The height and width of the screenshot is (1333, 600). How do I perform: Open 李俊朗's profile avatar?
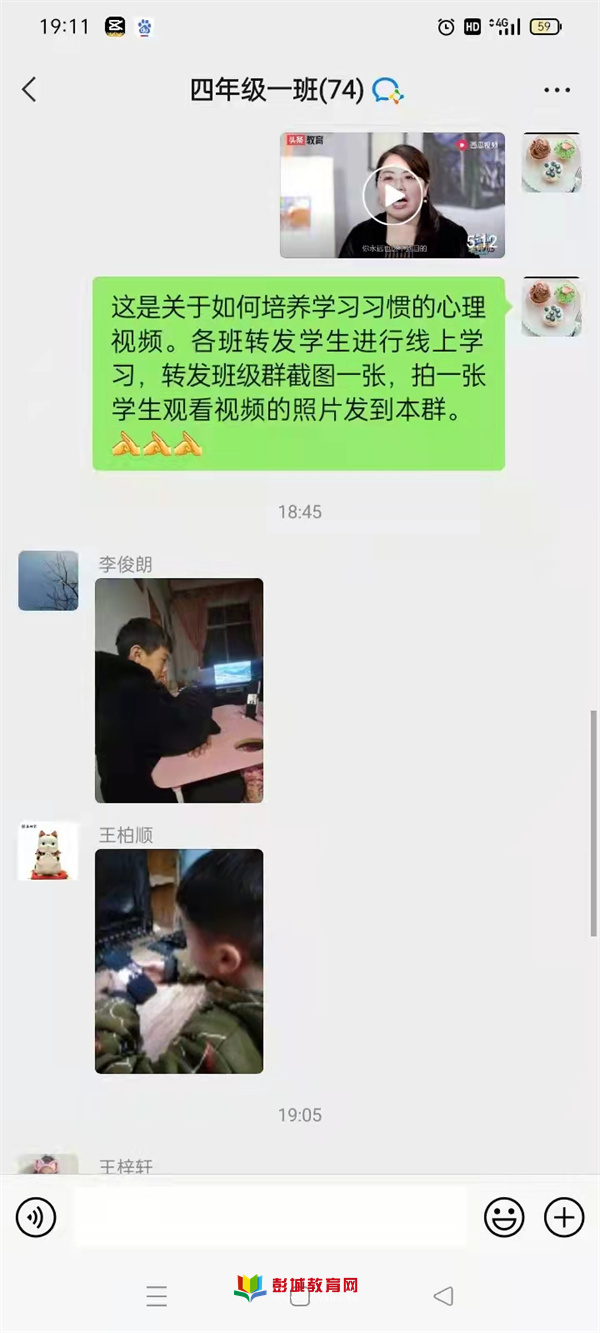(48, 580)
